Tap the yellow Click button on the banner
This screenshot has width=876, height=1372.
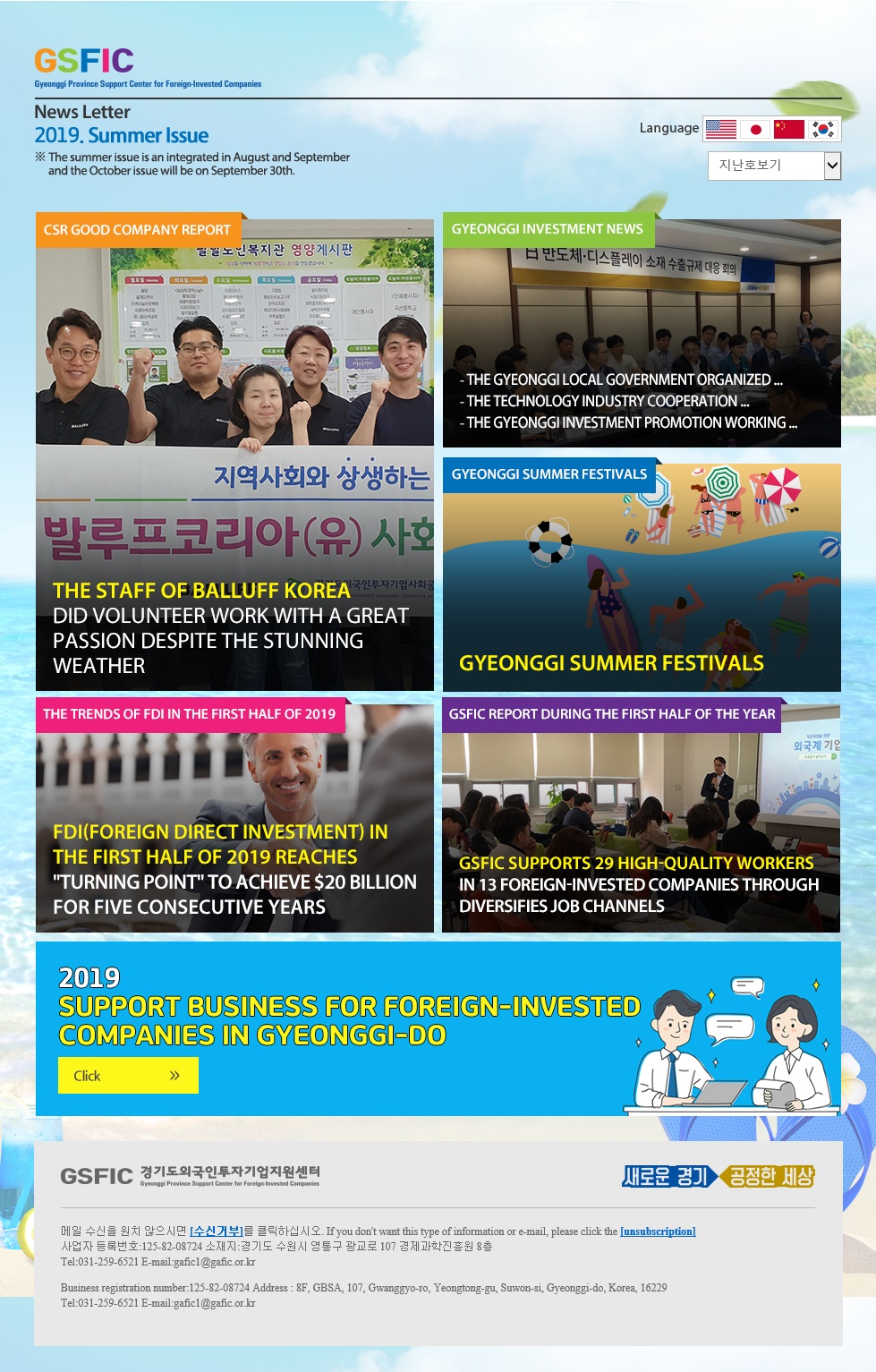[128, 1076]
